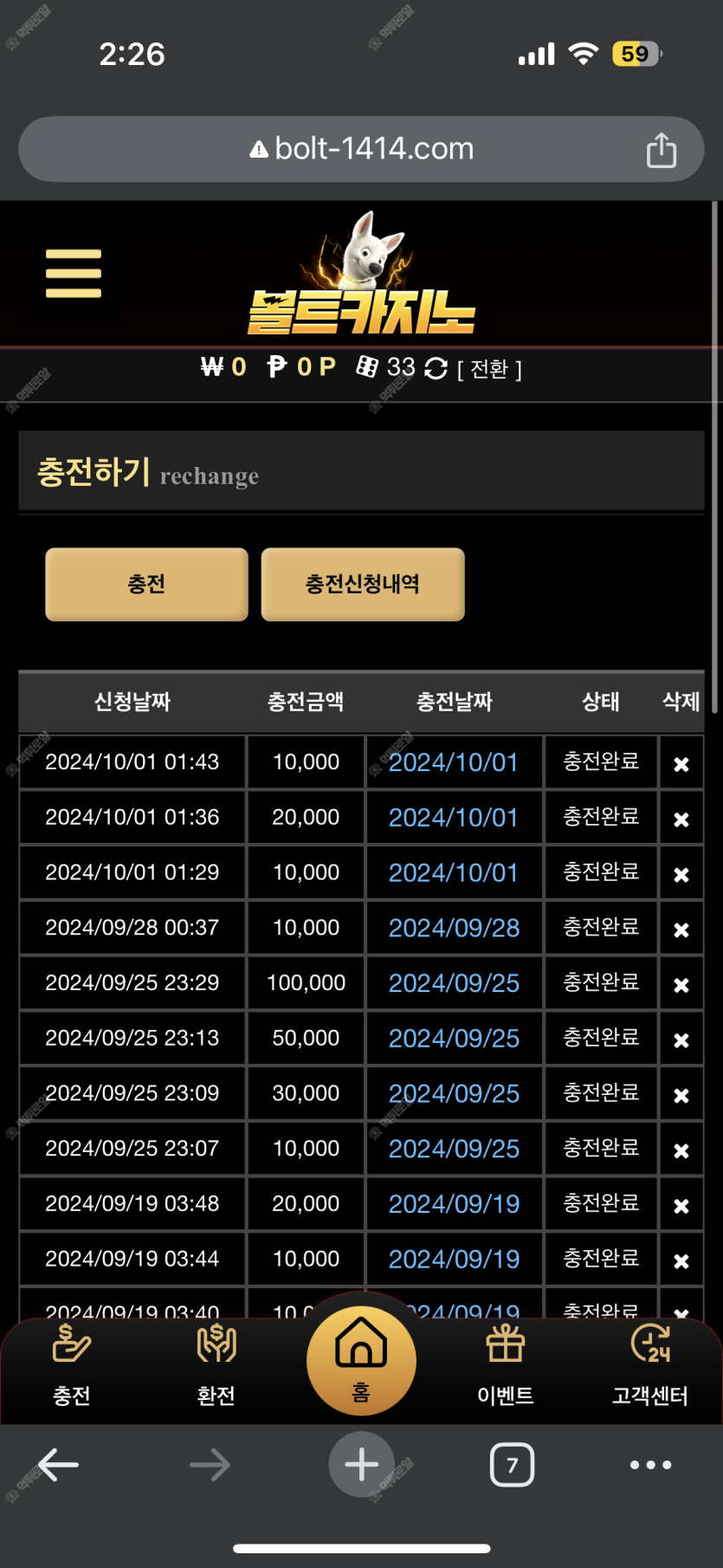Delete the 2024/10/01 01:36 entry
Image resolution: width=723 pixels, height=1568 pixels.
click(681, 820)
